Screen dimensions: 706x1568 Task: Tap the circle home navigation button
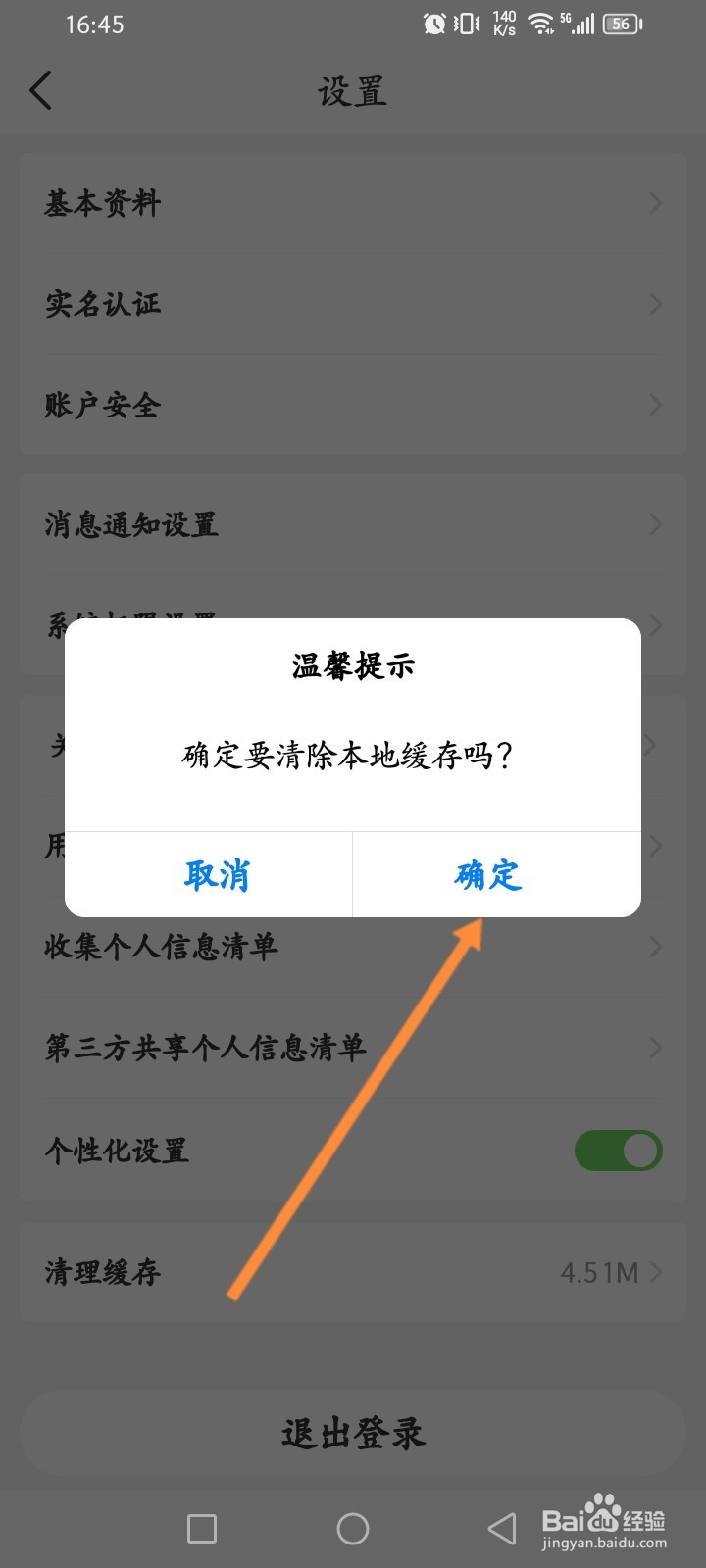353,1527
